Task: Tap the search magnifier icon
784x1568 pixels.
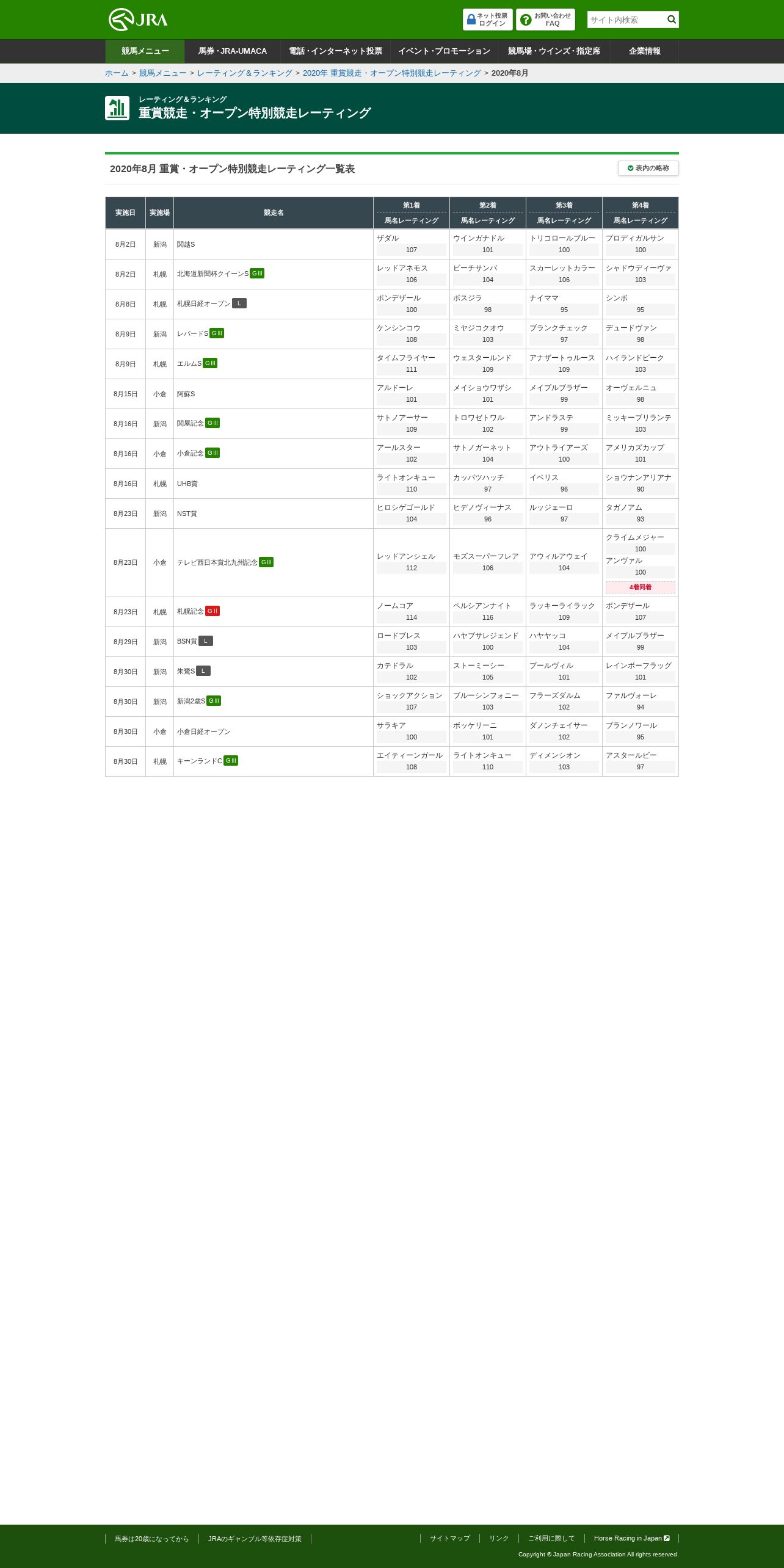Action: click(x=672, y=20)
